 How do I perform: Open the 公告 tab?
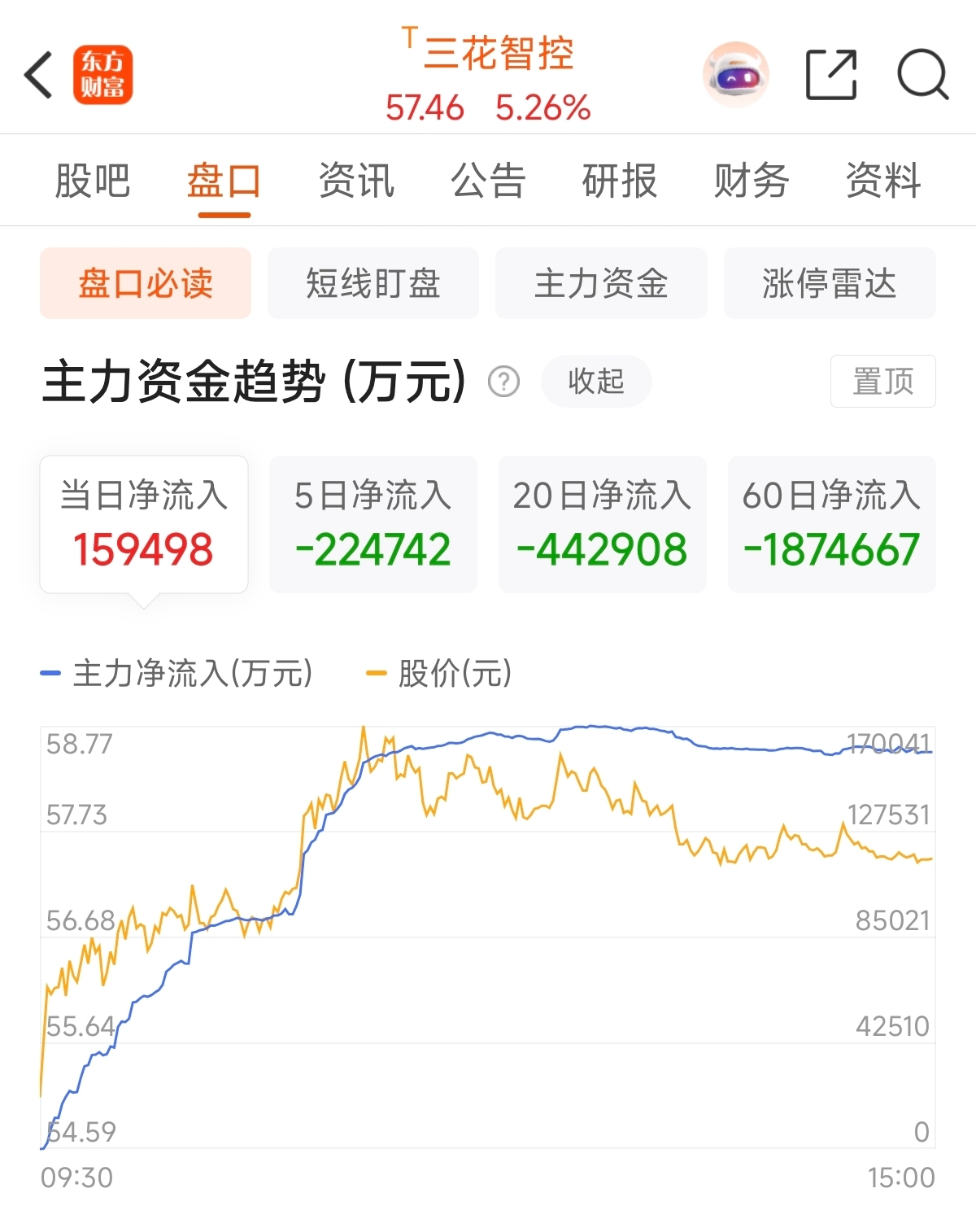pos(490,181)
